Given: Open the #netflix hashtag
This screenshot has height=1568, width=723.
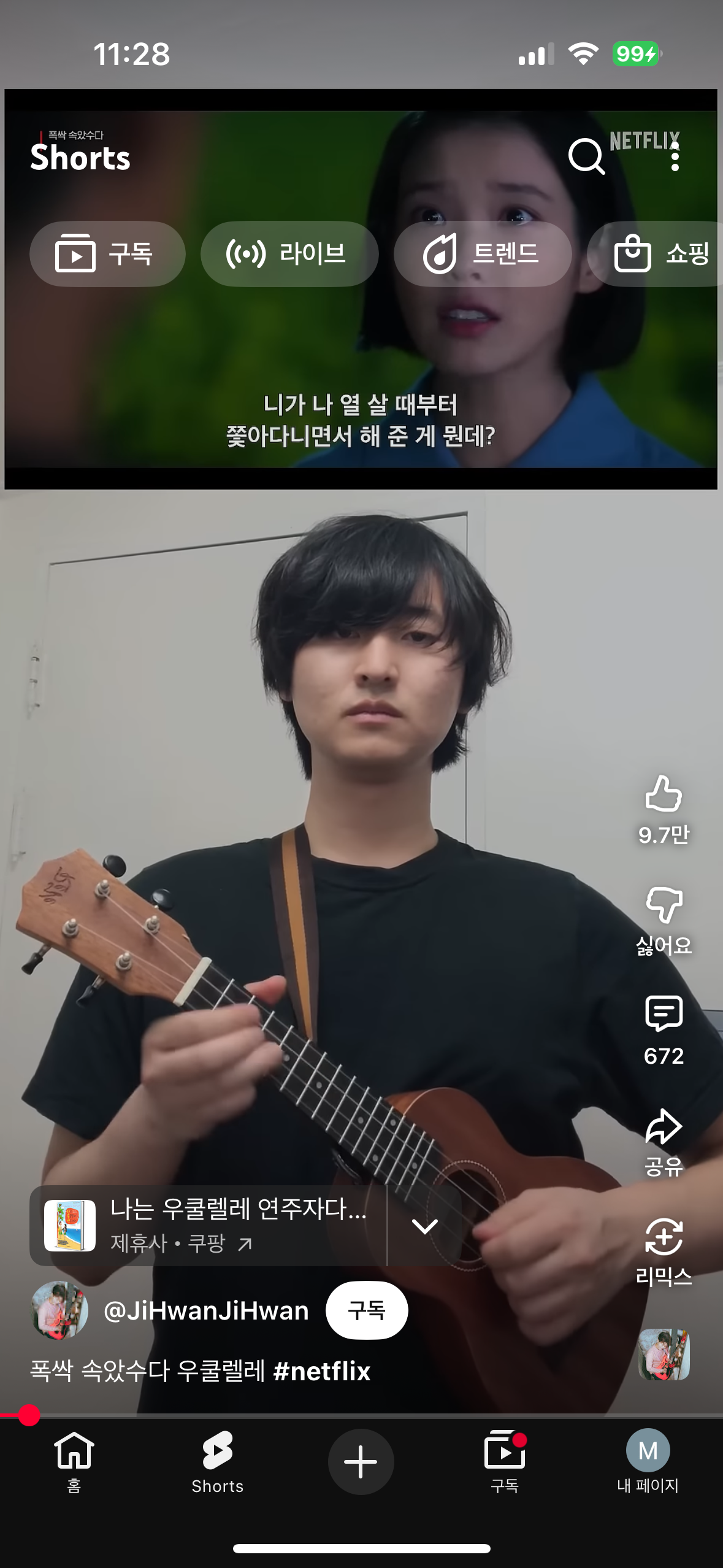Looking at the screenshot, I should (322, 1370).
